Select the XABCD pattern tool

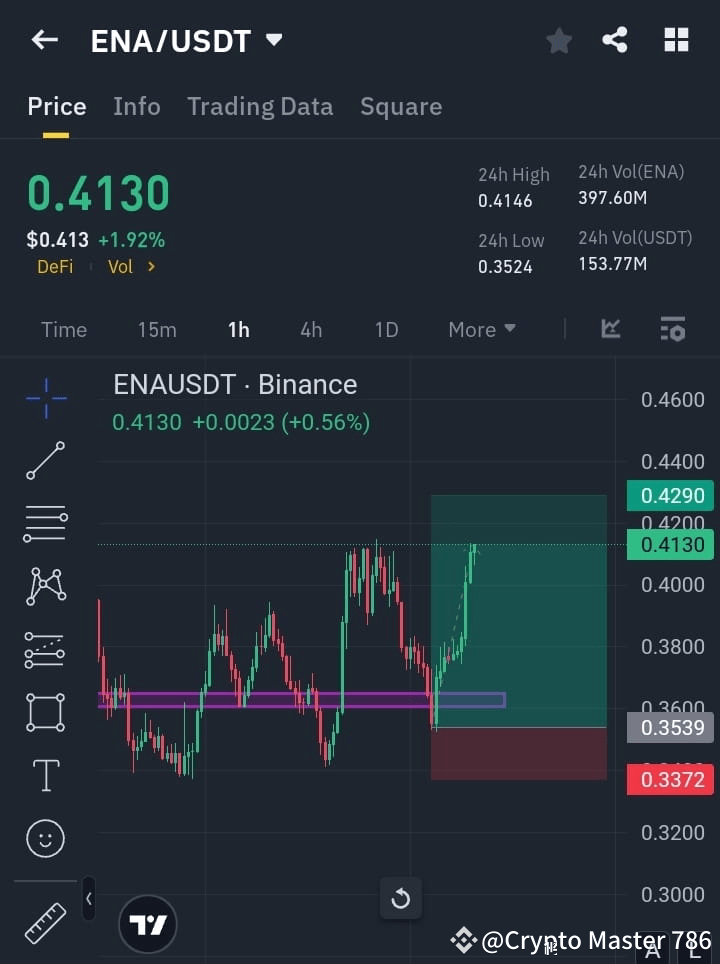(x=45, y=587)
